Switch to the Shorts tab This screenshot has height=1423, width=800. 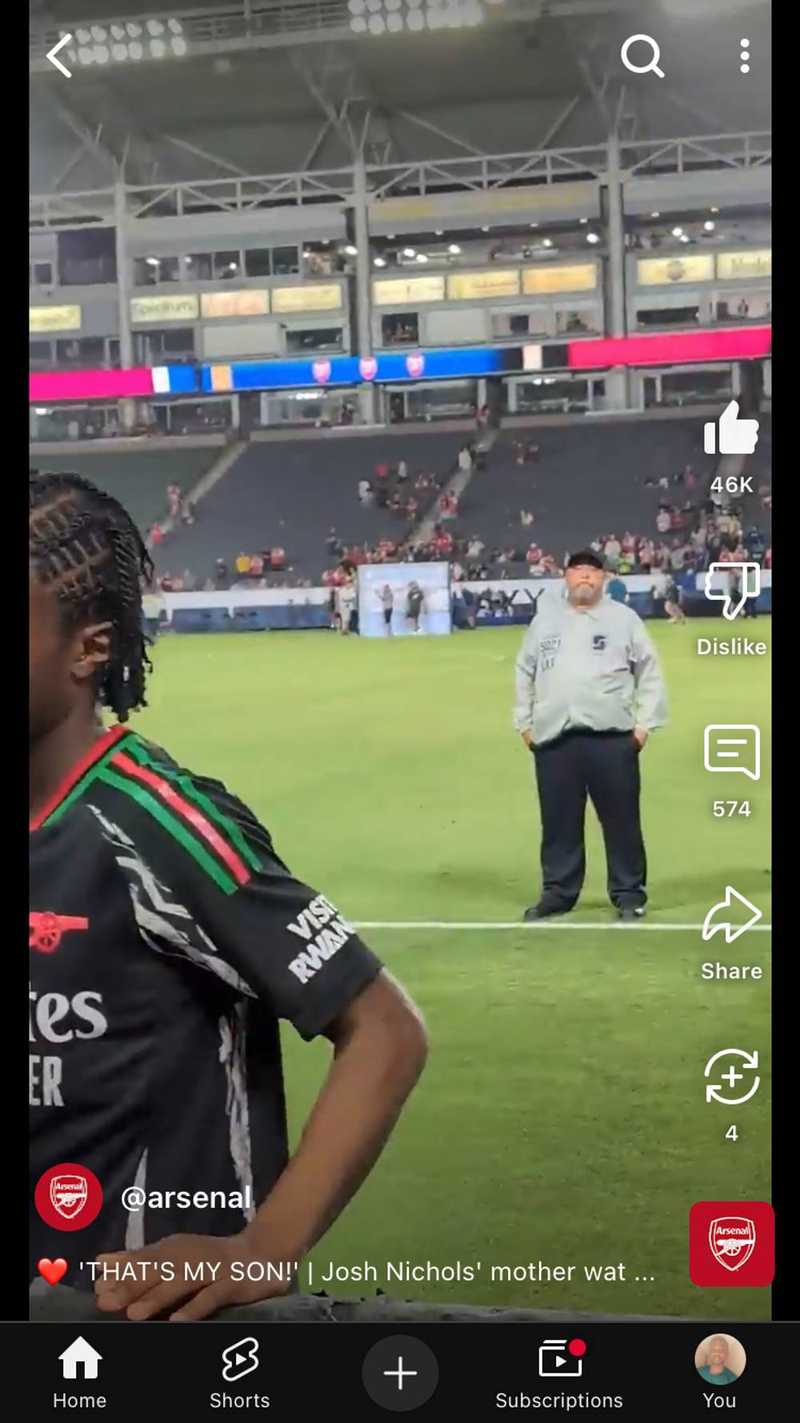click(x=240, y=1373)
